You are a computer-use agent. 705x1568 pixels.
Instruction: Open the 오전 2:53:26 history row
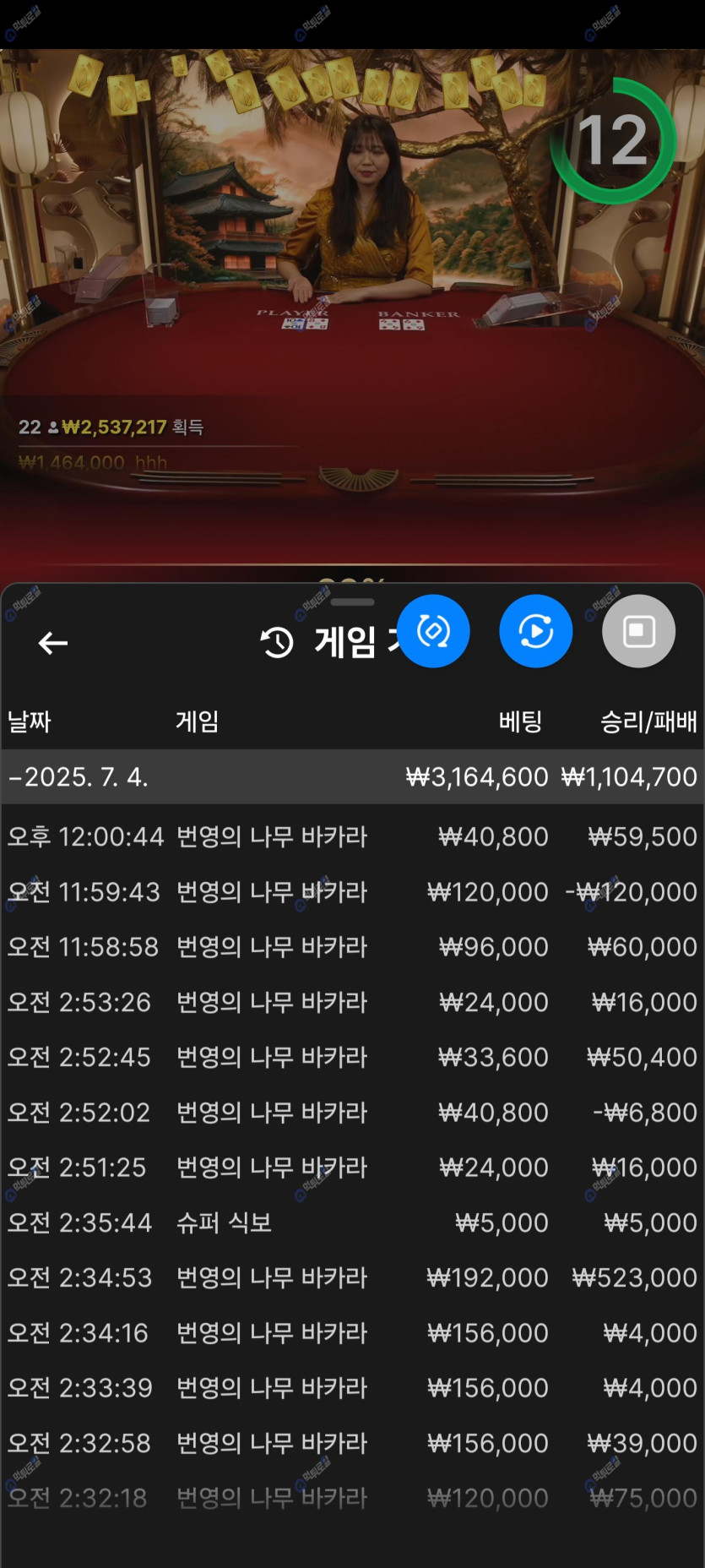[x=352, y=1002]
